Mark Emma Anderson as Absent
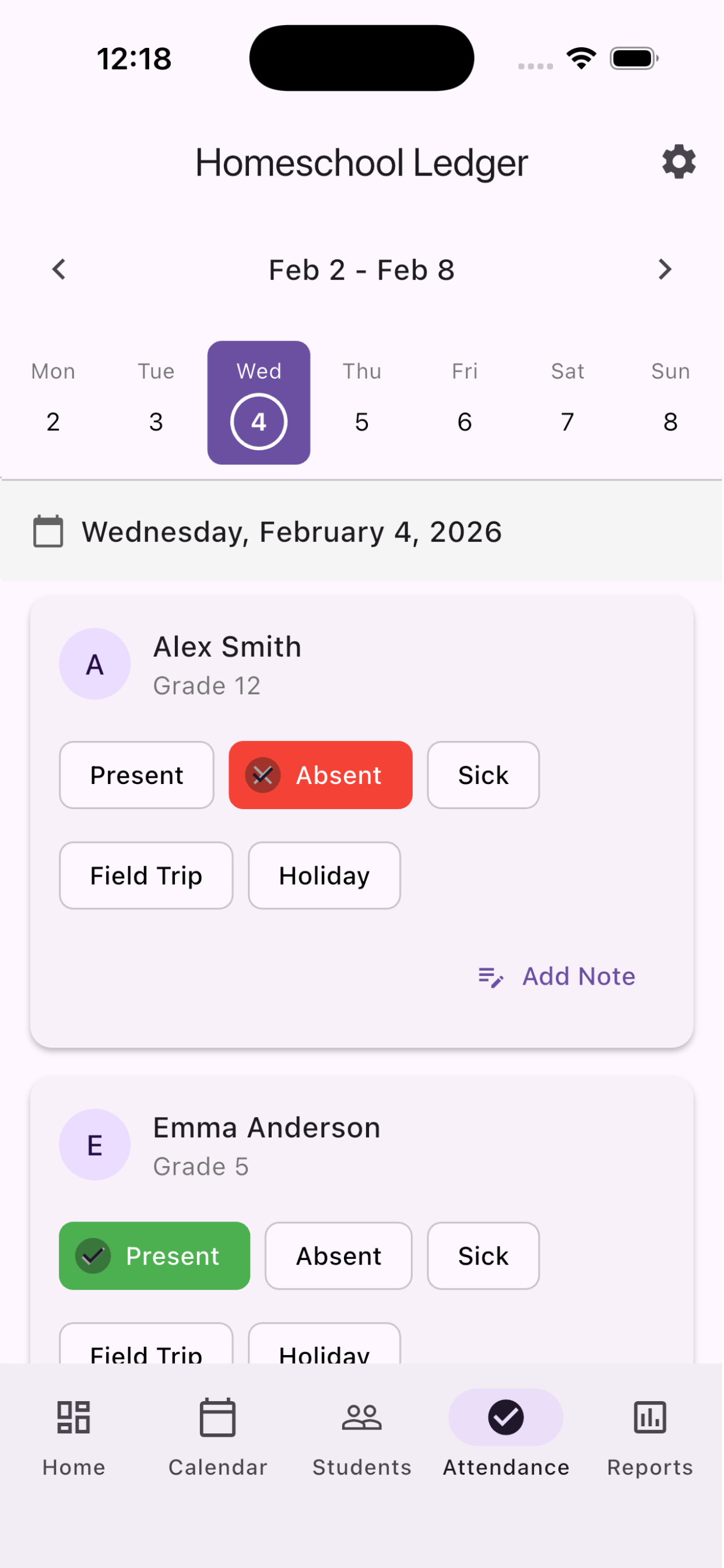The image size is (724, 1568). tap(338, 1255)
